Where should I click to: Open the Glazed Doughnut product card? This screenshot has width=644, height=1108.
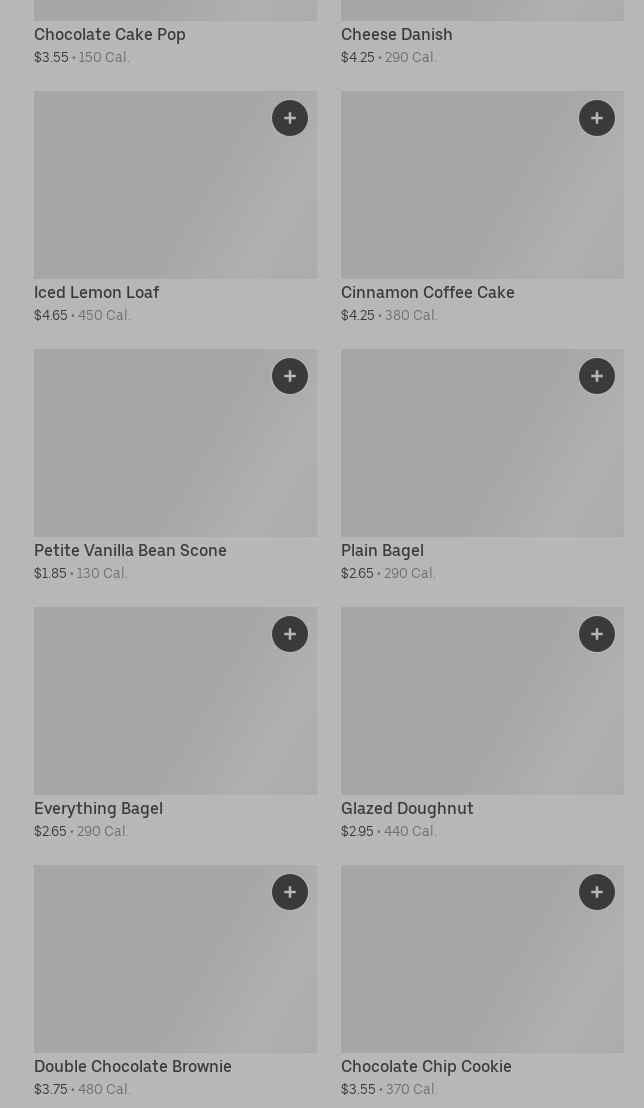click(x=482, y=724)
